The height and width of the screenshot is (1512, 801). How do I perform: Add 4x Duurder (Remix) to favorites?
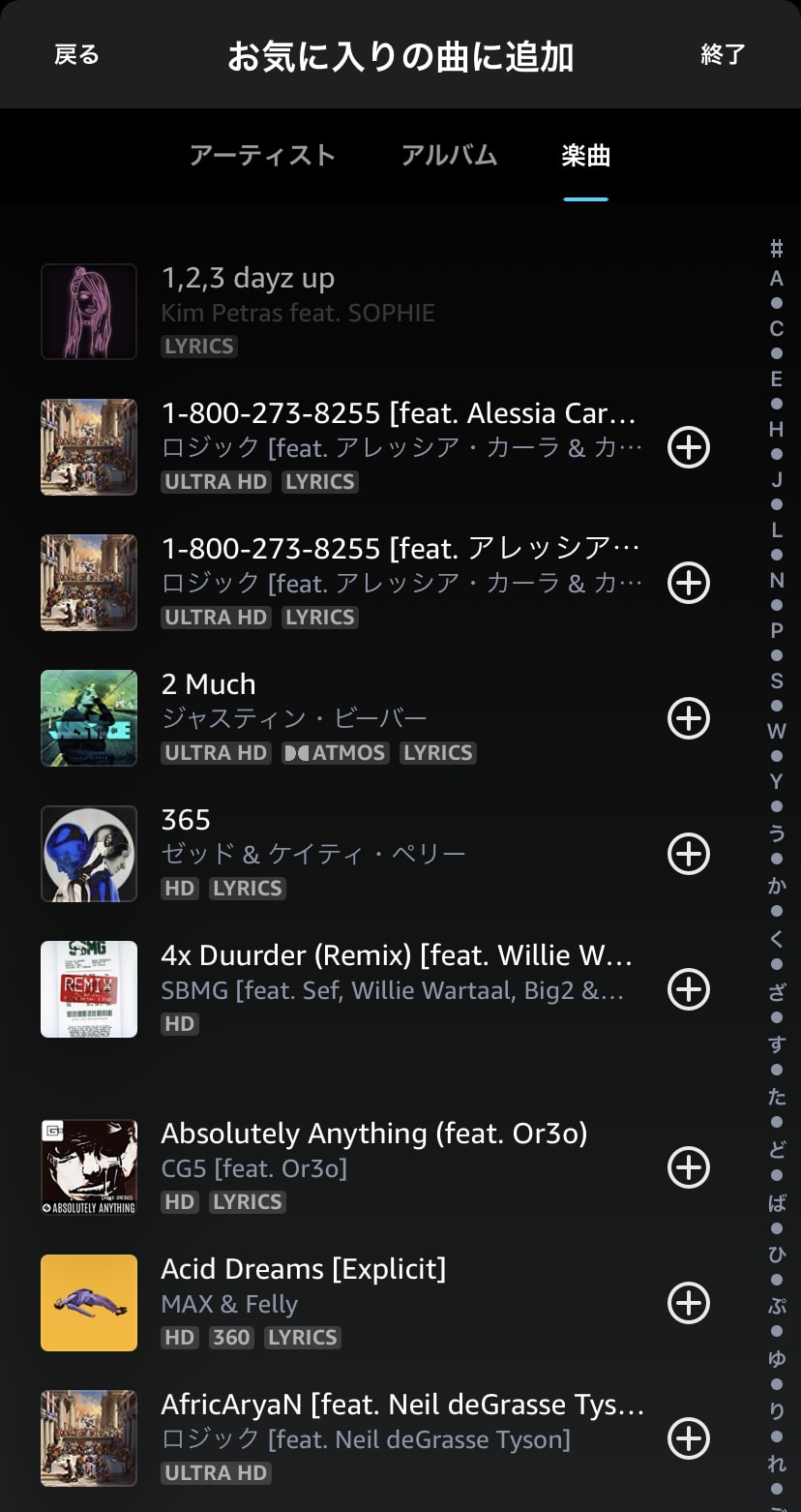688,989
